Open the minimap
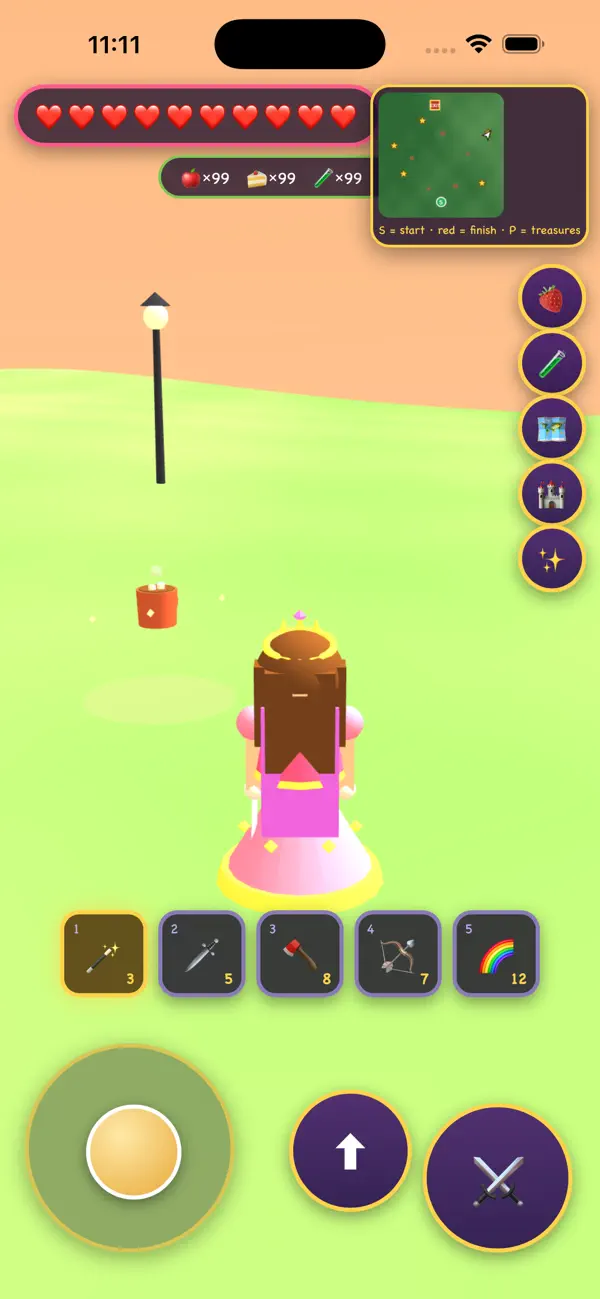 click(479, 165)
